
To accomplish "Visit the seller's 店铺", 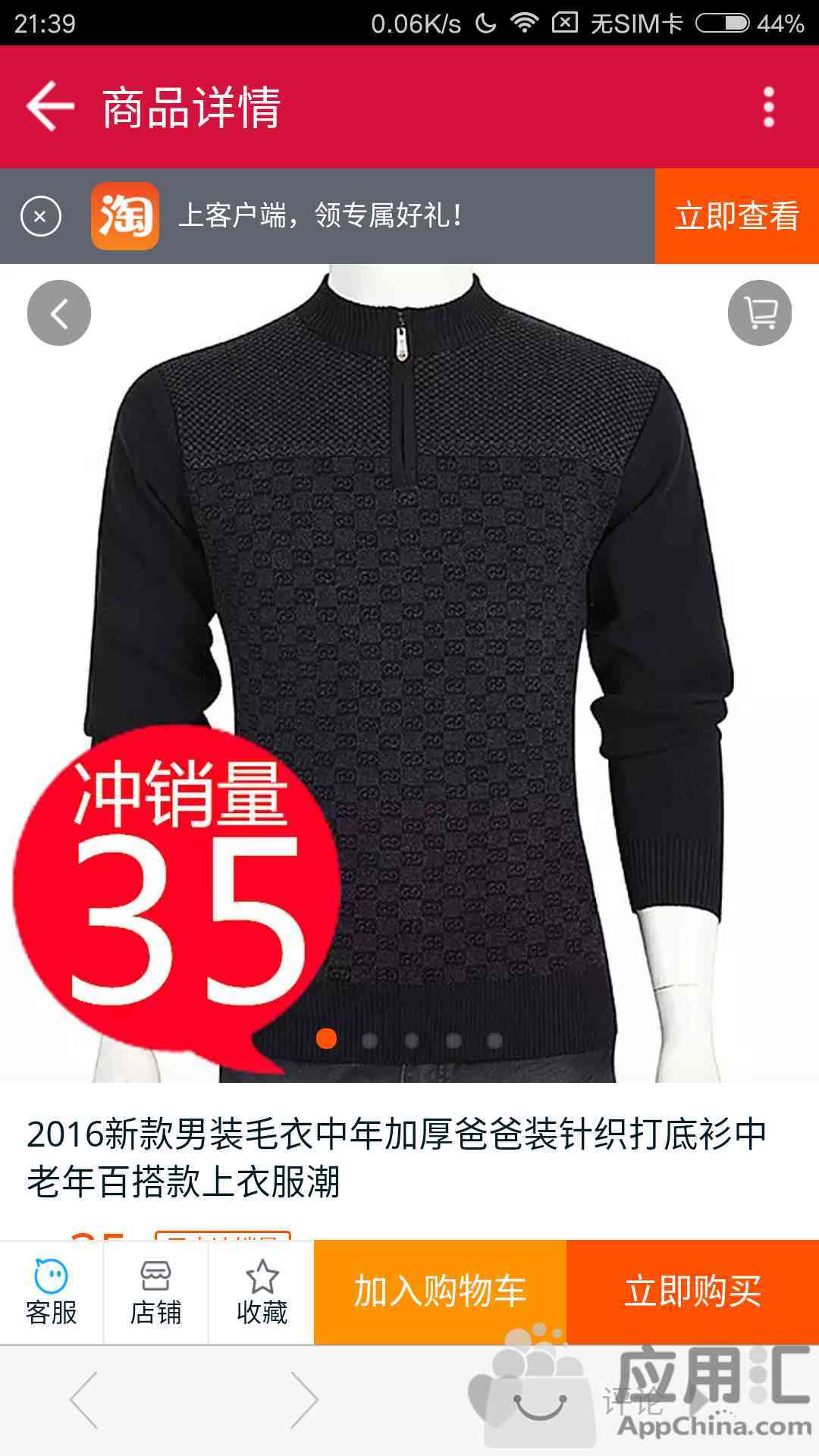I will pos(156,1293).
